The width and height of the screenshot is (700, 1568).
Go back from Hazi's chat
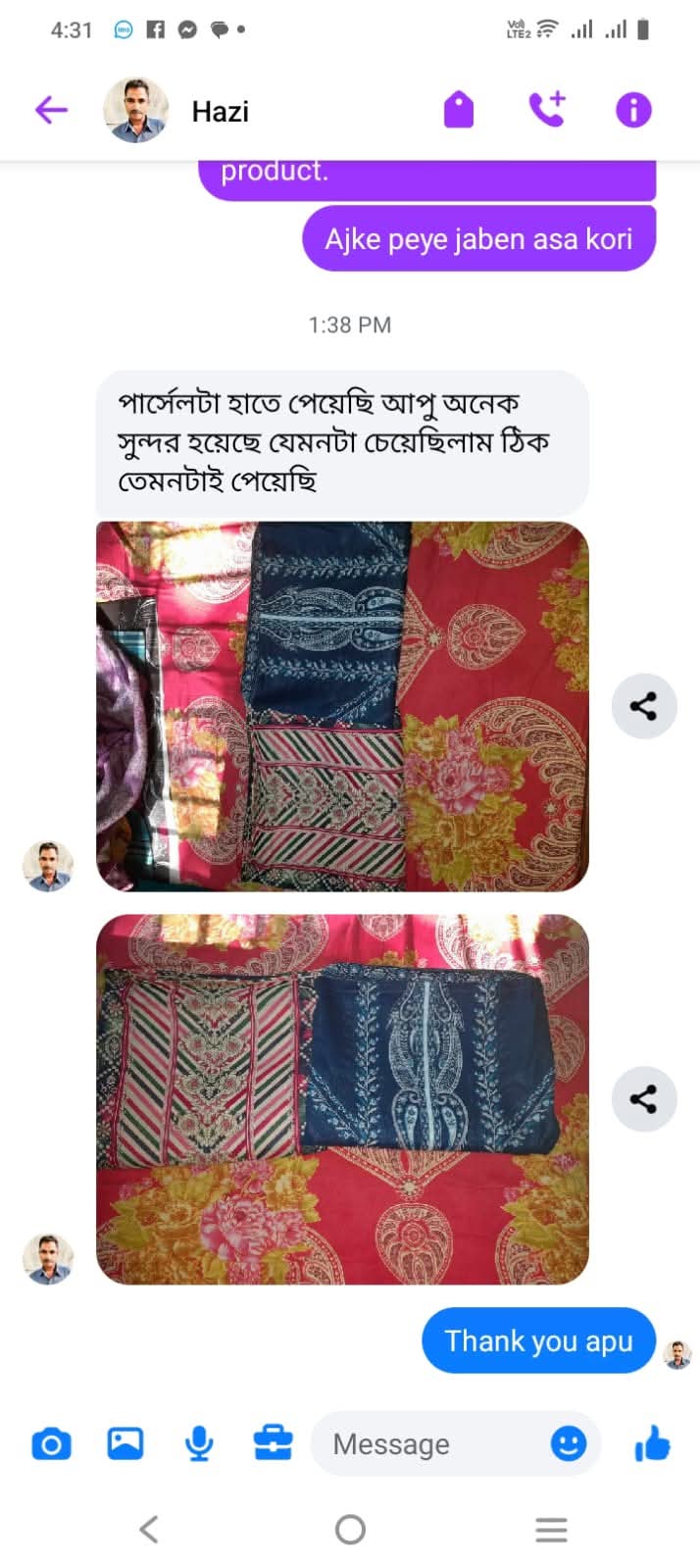click(51, 110)
